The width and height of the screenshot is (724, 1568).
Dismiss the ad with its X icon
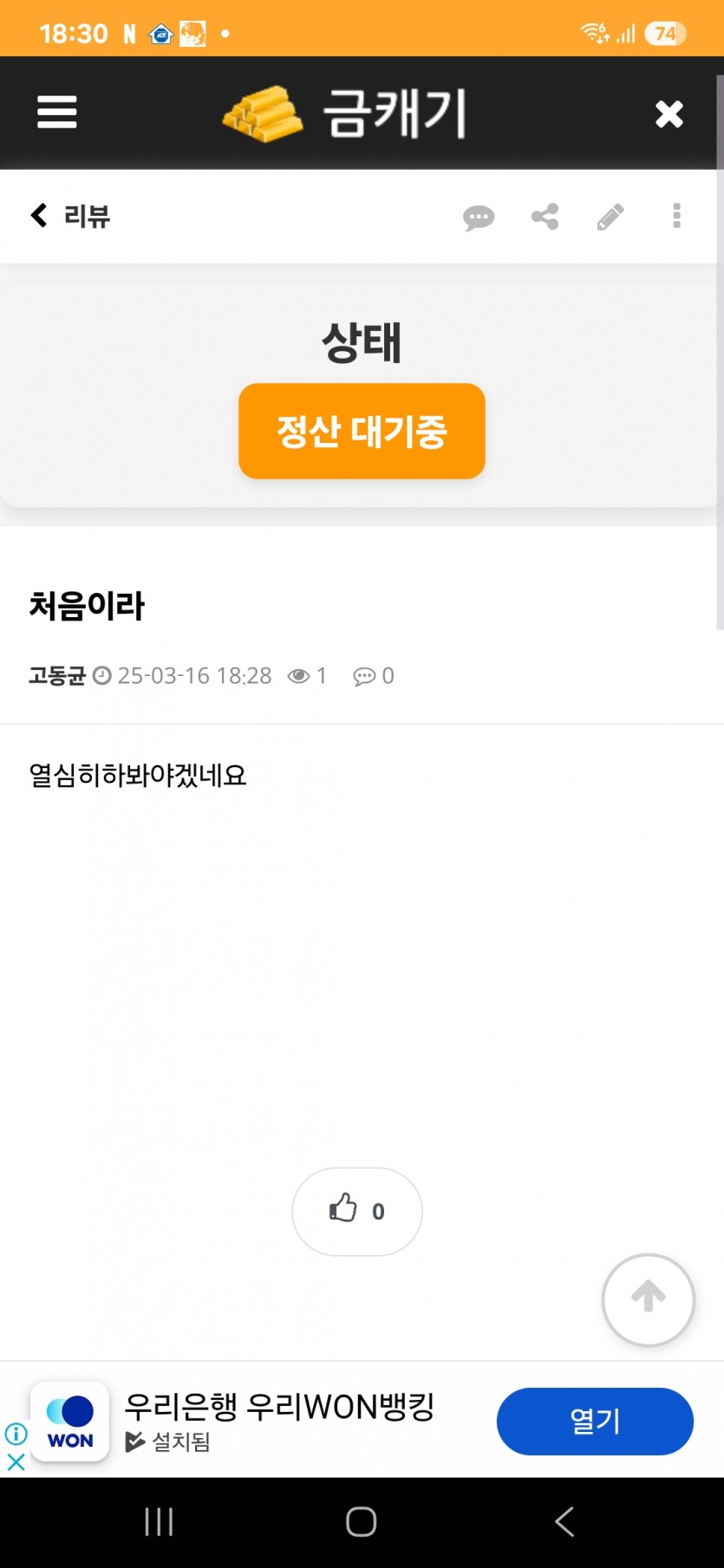pyautogui.click(x=16, y=1462)
